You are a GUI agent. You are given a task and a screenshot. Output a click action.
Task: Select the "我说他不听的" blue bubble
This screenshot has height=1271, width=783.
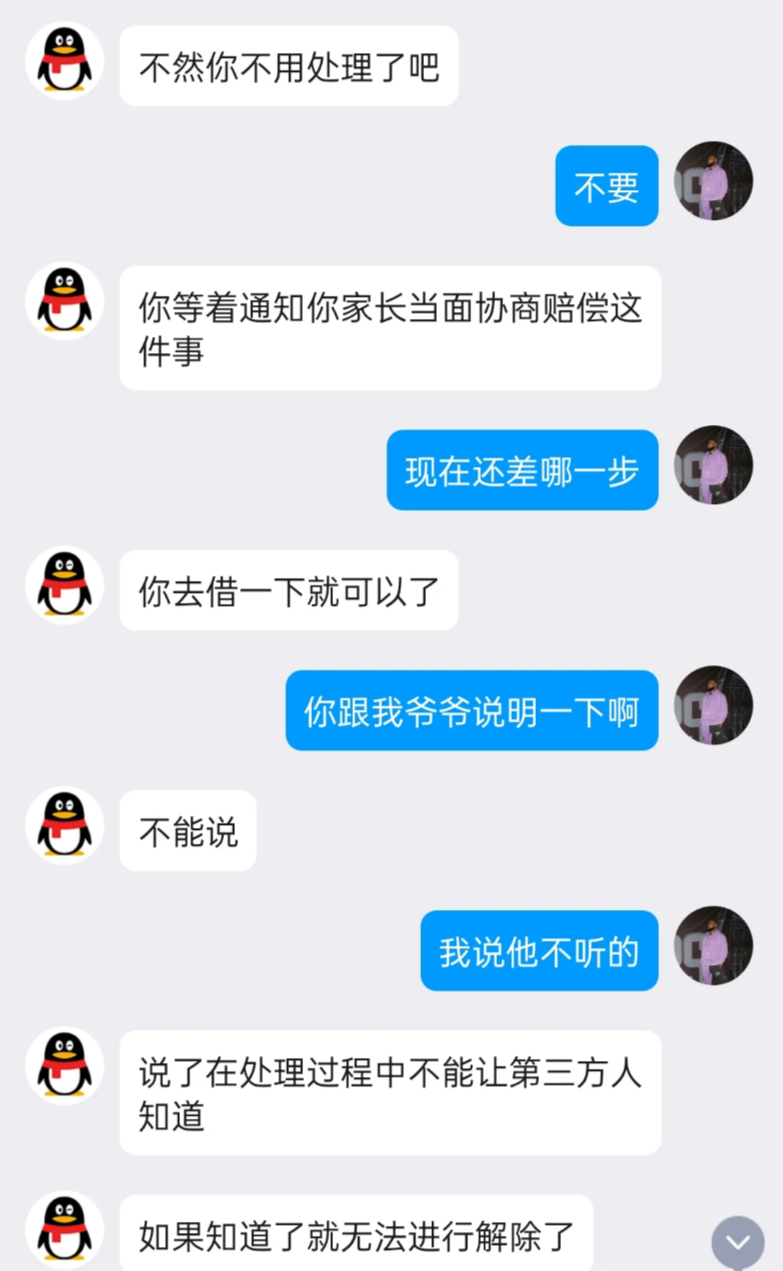(539, 951)
